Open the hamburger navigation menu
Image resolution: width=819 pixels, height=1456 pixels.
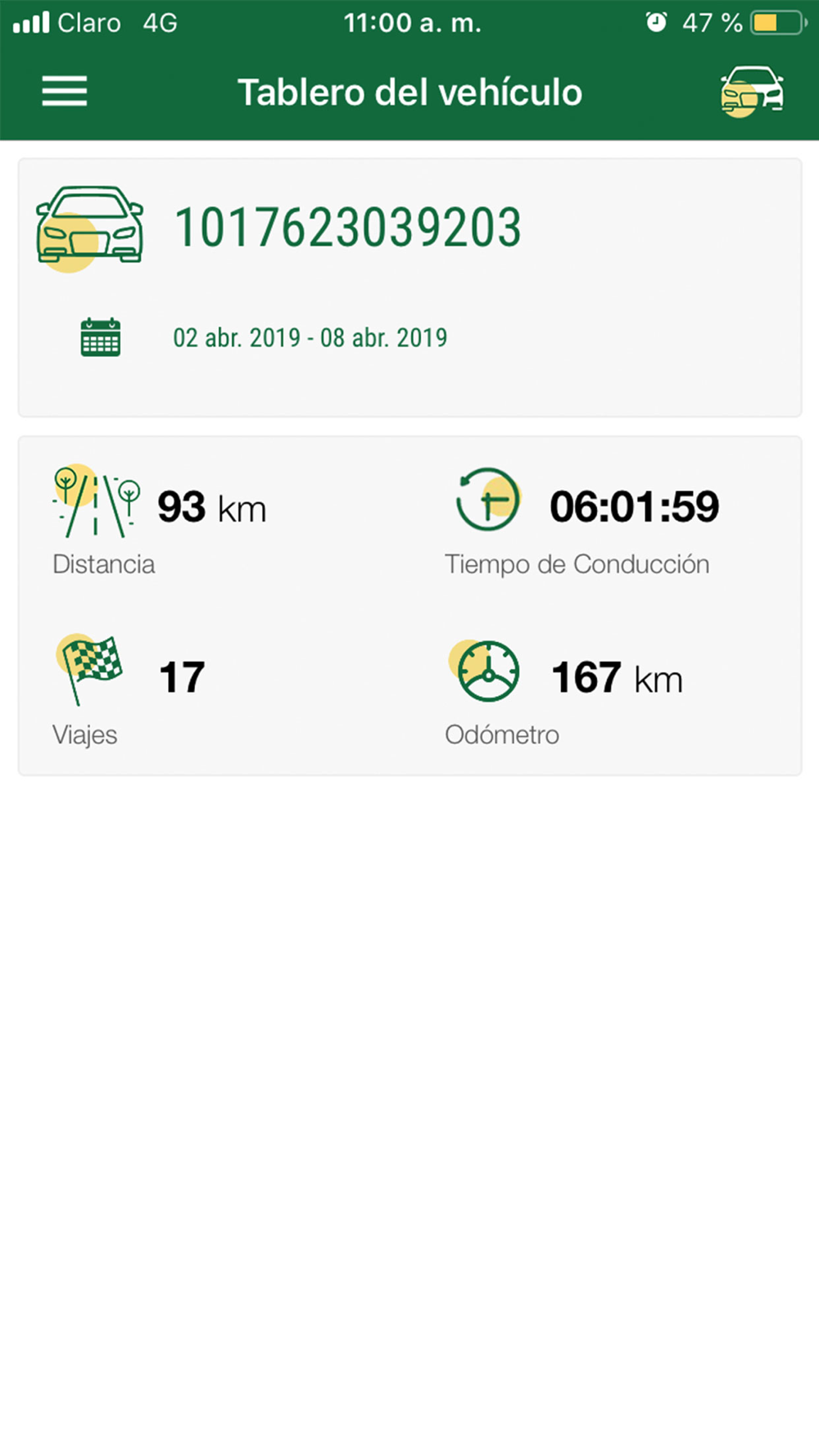[65, 91]
